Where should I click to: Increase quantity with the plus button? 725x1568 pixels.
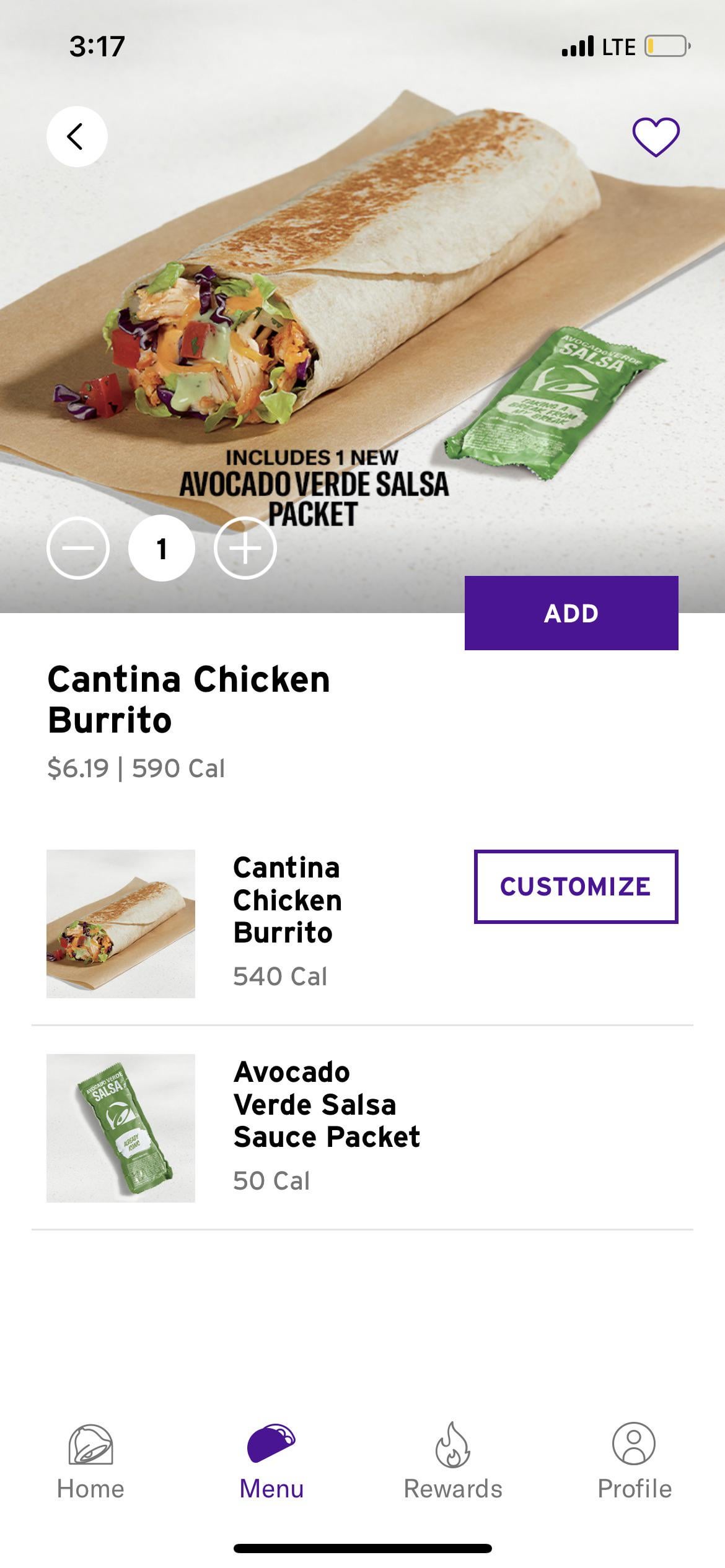pos(245,548)
